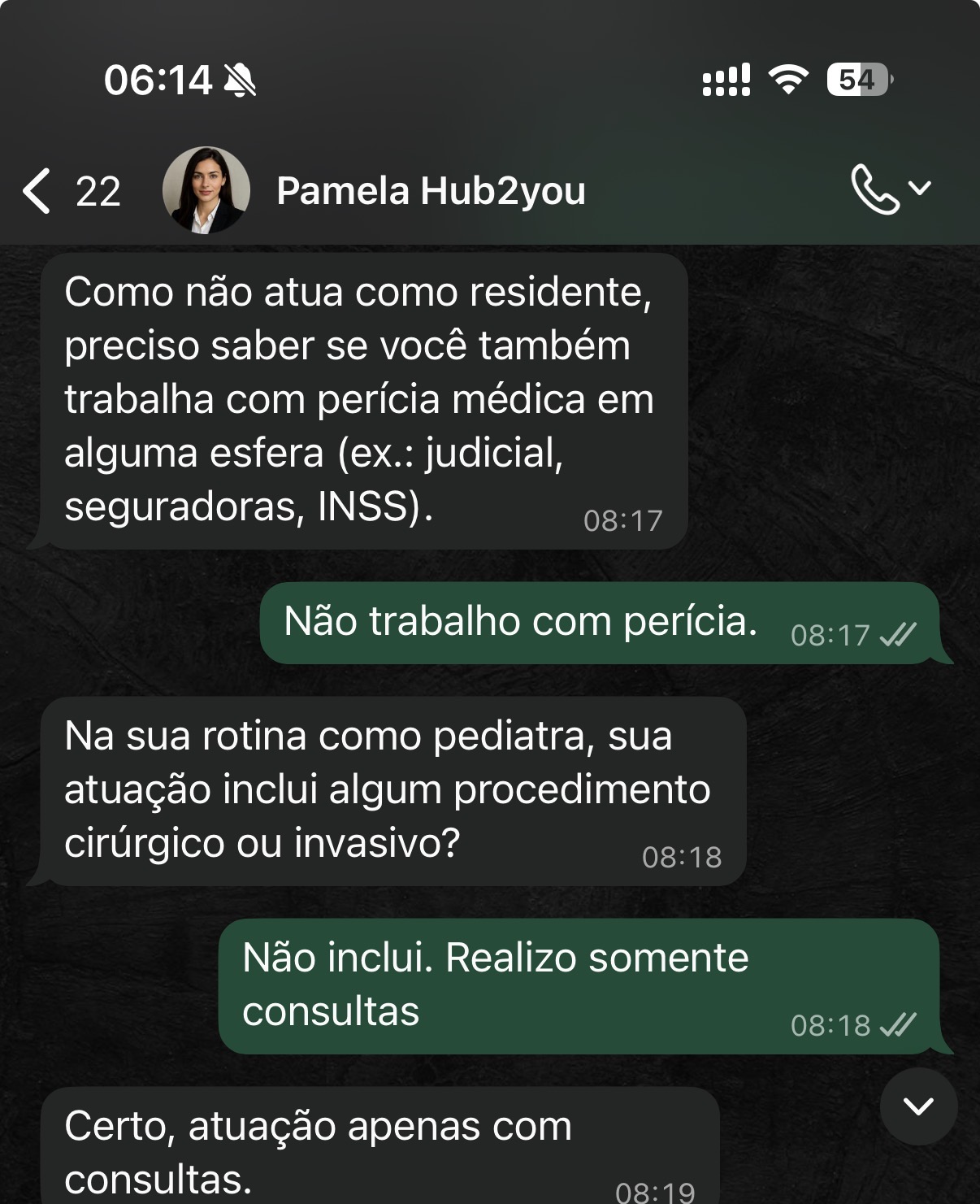This screenshot has height=1204, width=980.
Task: Jump to the latest messages
Action: click(918, 1106)
